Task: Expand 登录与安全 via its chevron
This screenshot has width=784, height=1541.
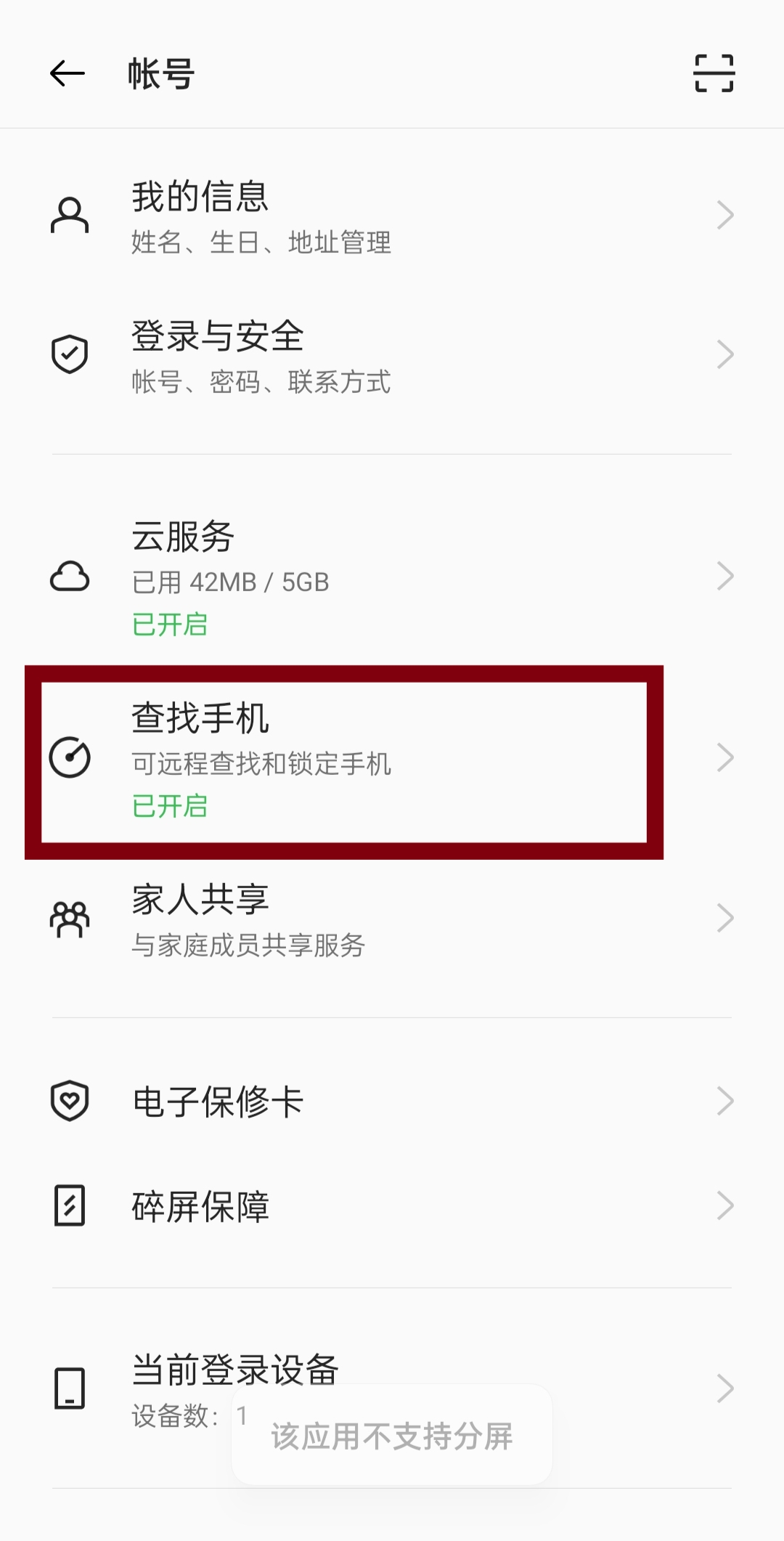Action: 725,354
